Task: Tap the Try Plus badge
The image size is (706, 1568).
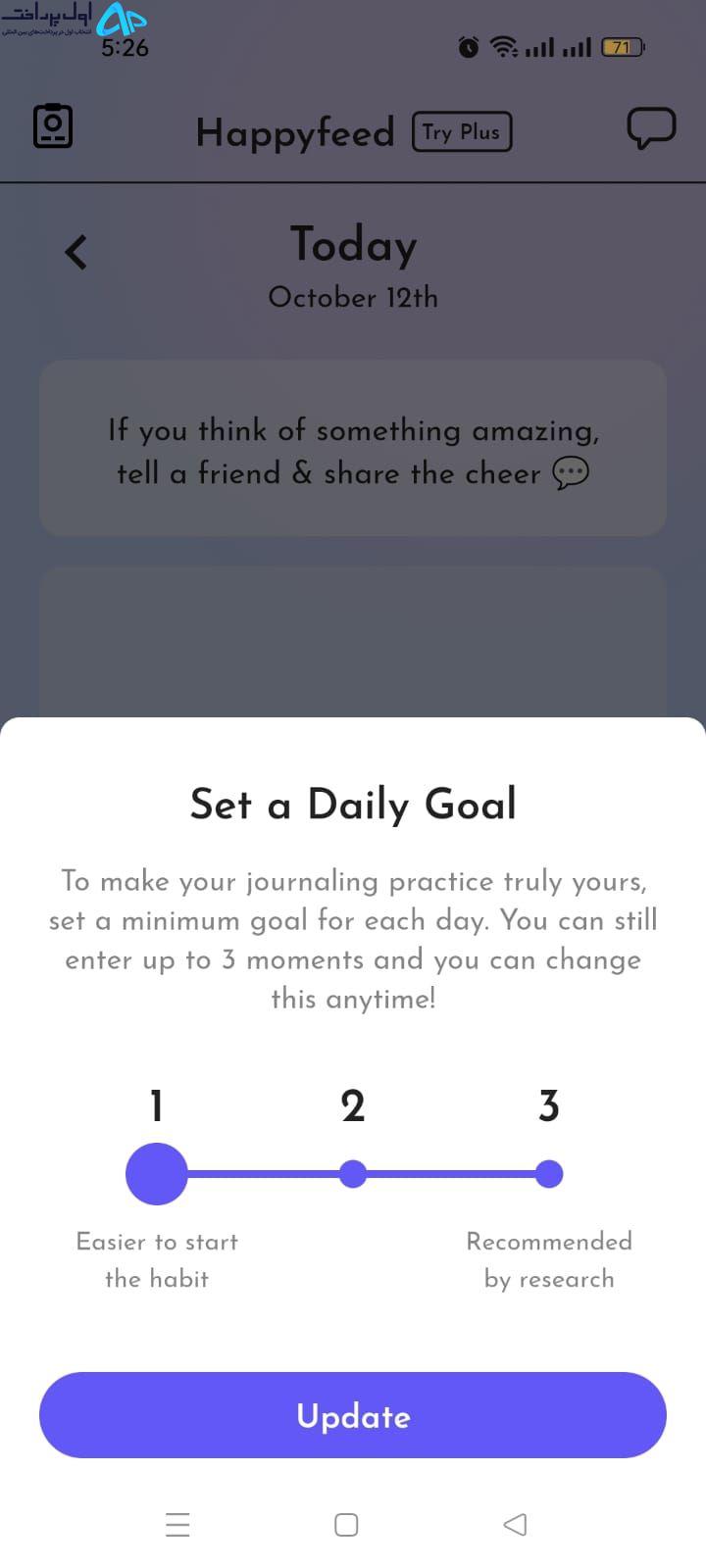Action: coord(462,132)
